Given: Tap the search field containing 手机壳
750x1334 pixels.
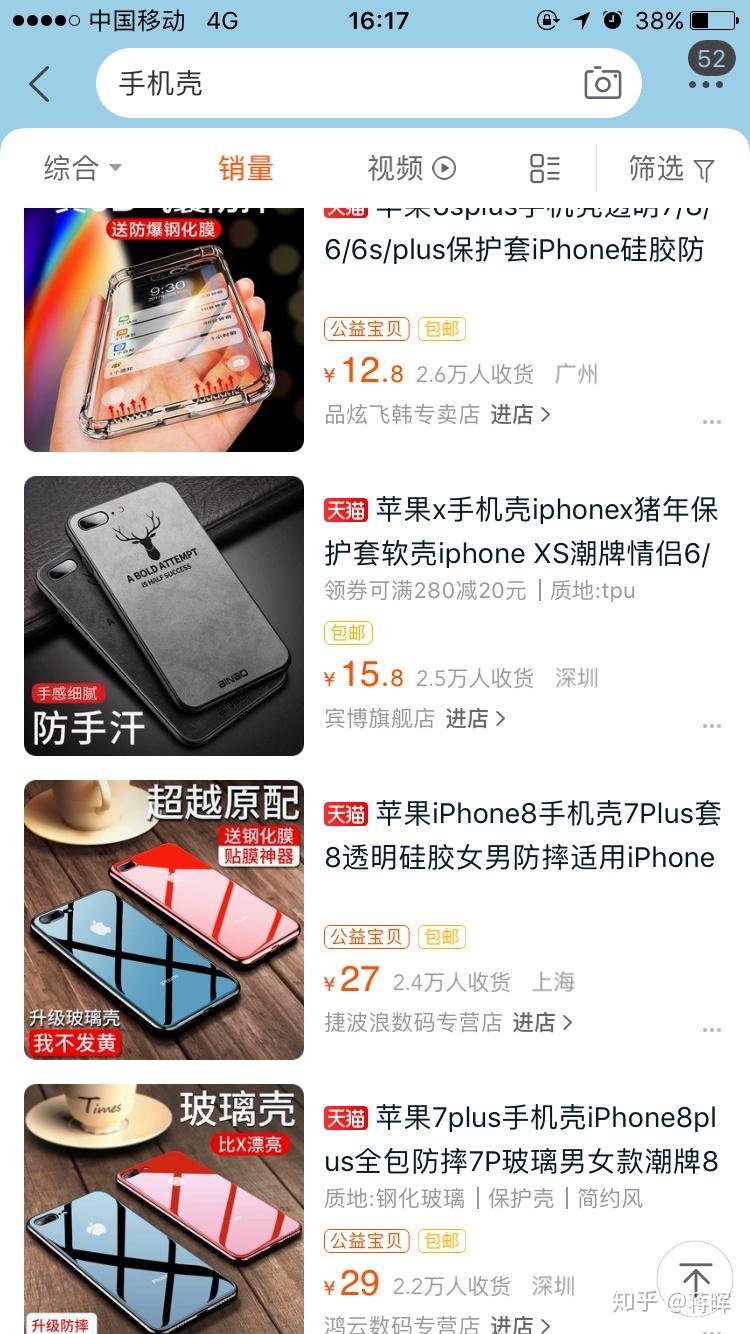Looking at the screenshot, I should (330, 84).
